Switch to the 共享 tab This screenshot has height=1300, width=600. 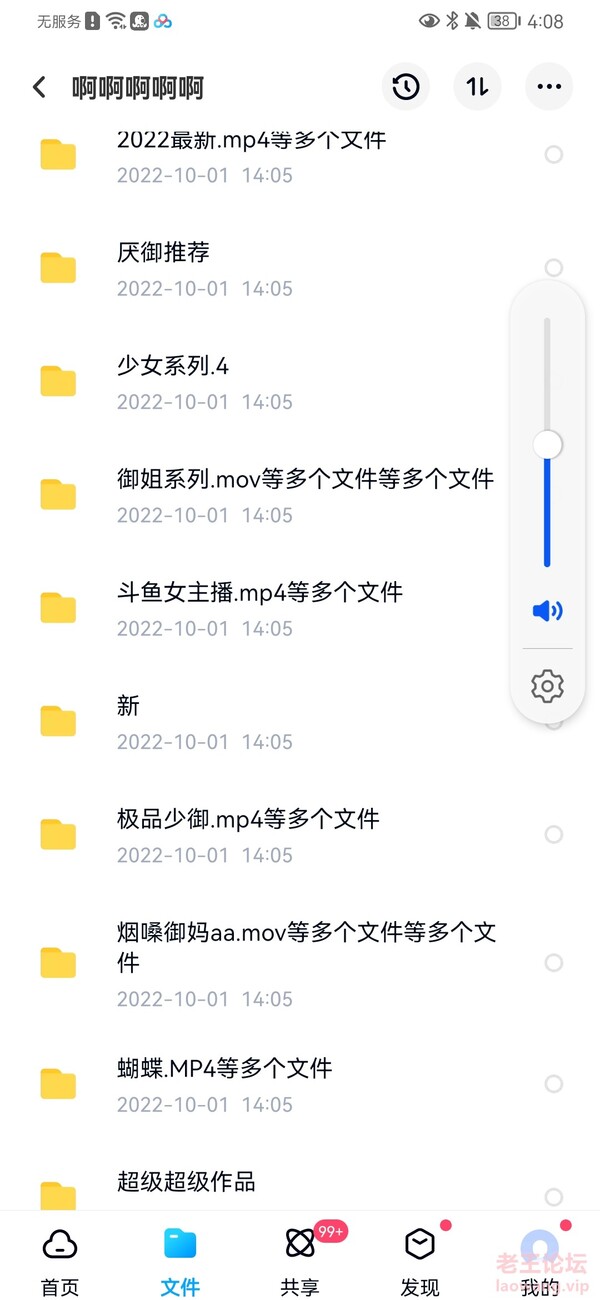300,1259
